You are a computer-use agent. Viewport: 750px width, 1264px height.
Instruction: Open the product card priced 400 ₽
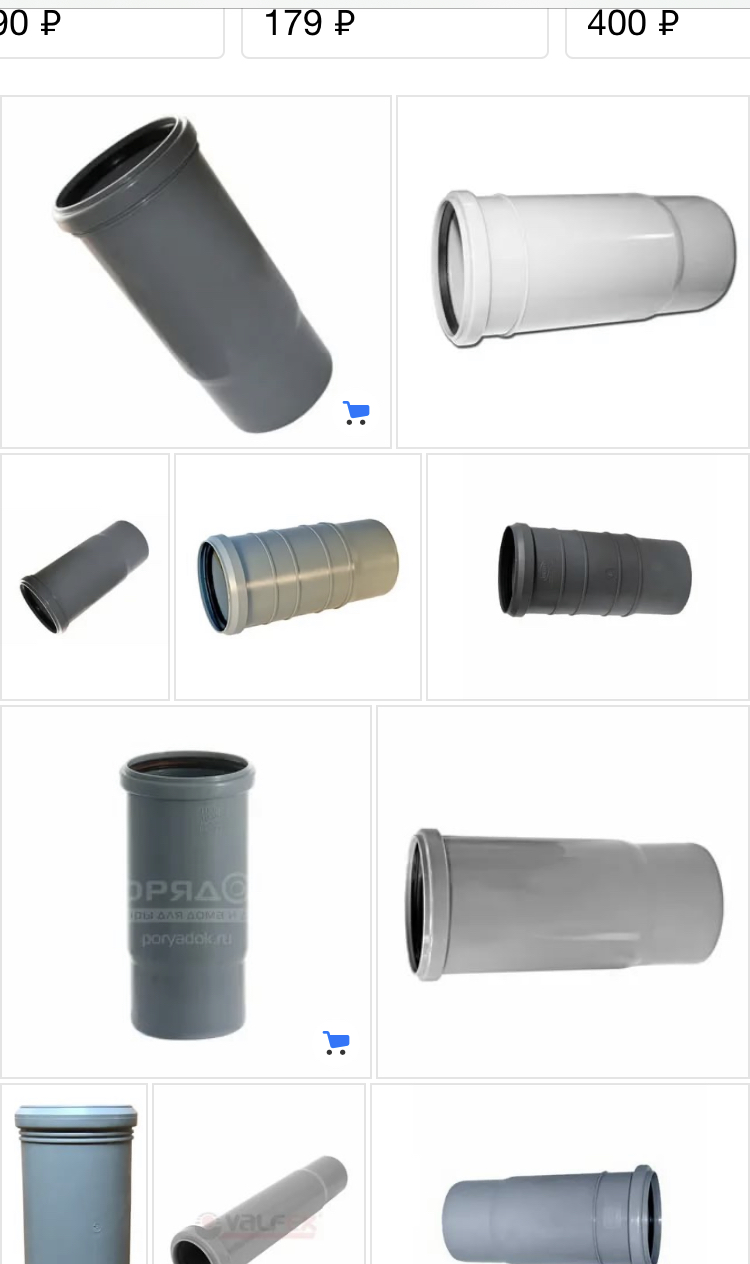(x=660, y=30)
